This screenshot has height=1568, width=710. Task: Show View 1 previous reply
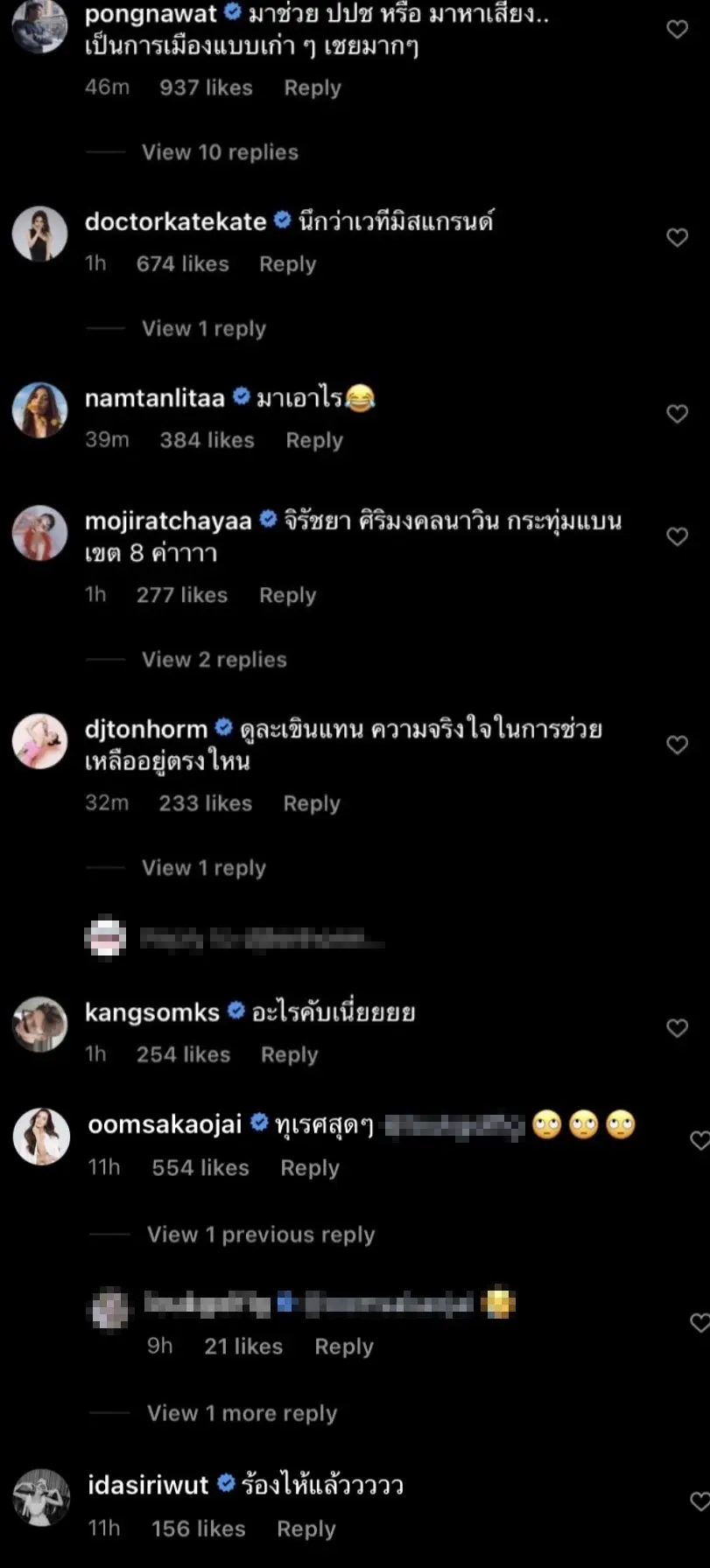tap(260, 1235)
